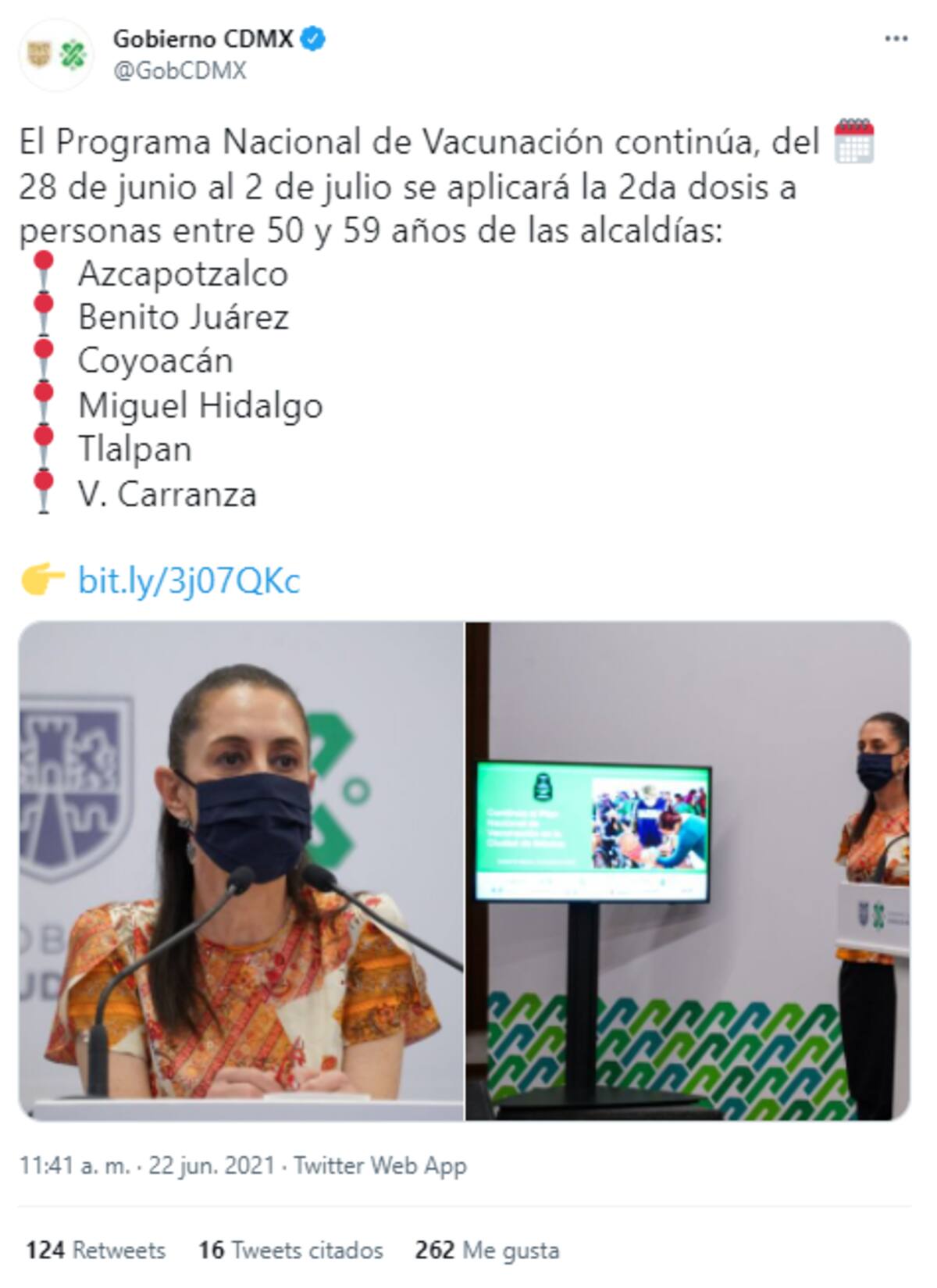The image size is (937, 1288).
Task: Open the left photo with microphones
Action: (241, 871)
